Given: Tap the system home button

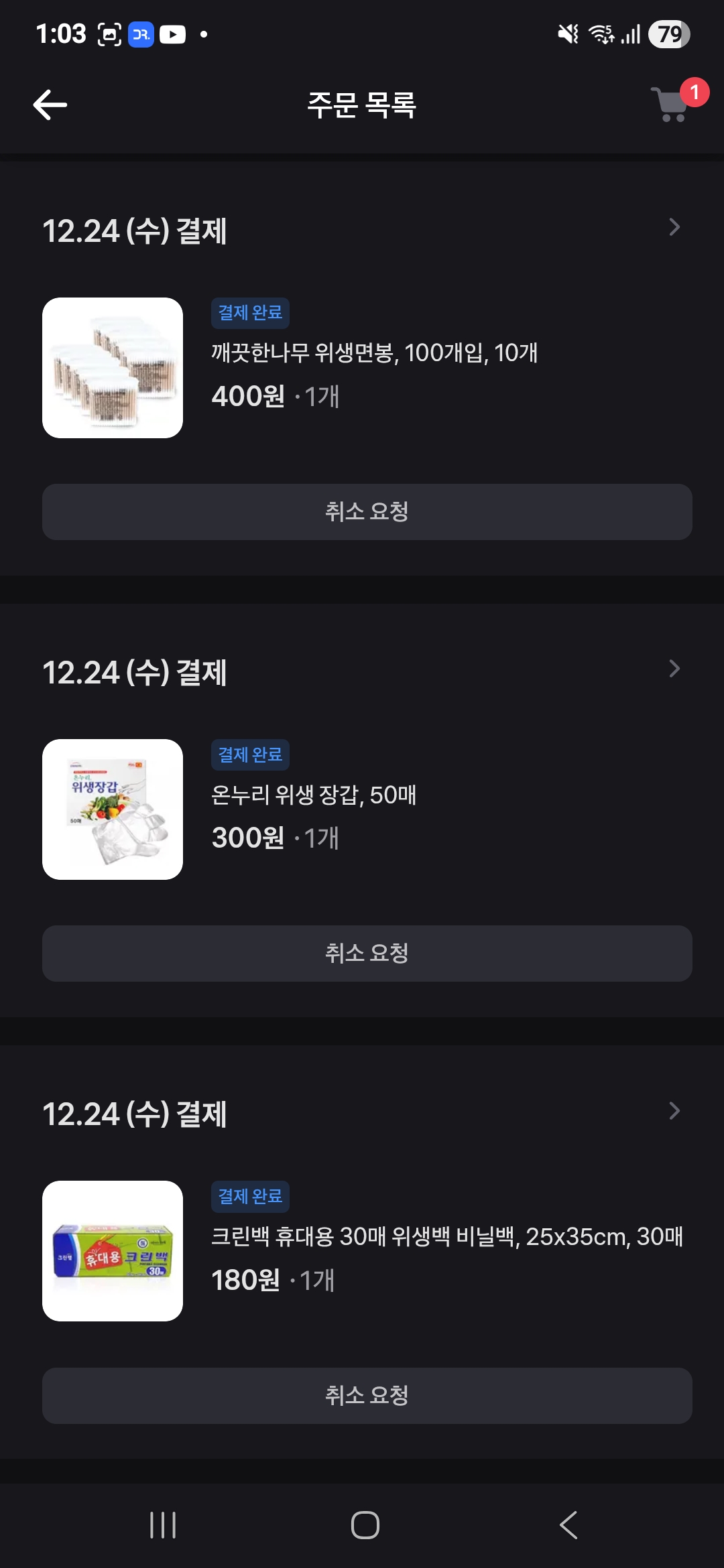Looking at the screenshot, I should (x=365, y=1525).
